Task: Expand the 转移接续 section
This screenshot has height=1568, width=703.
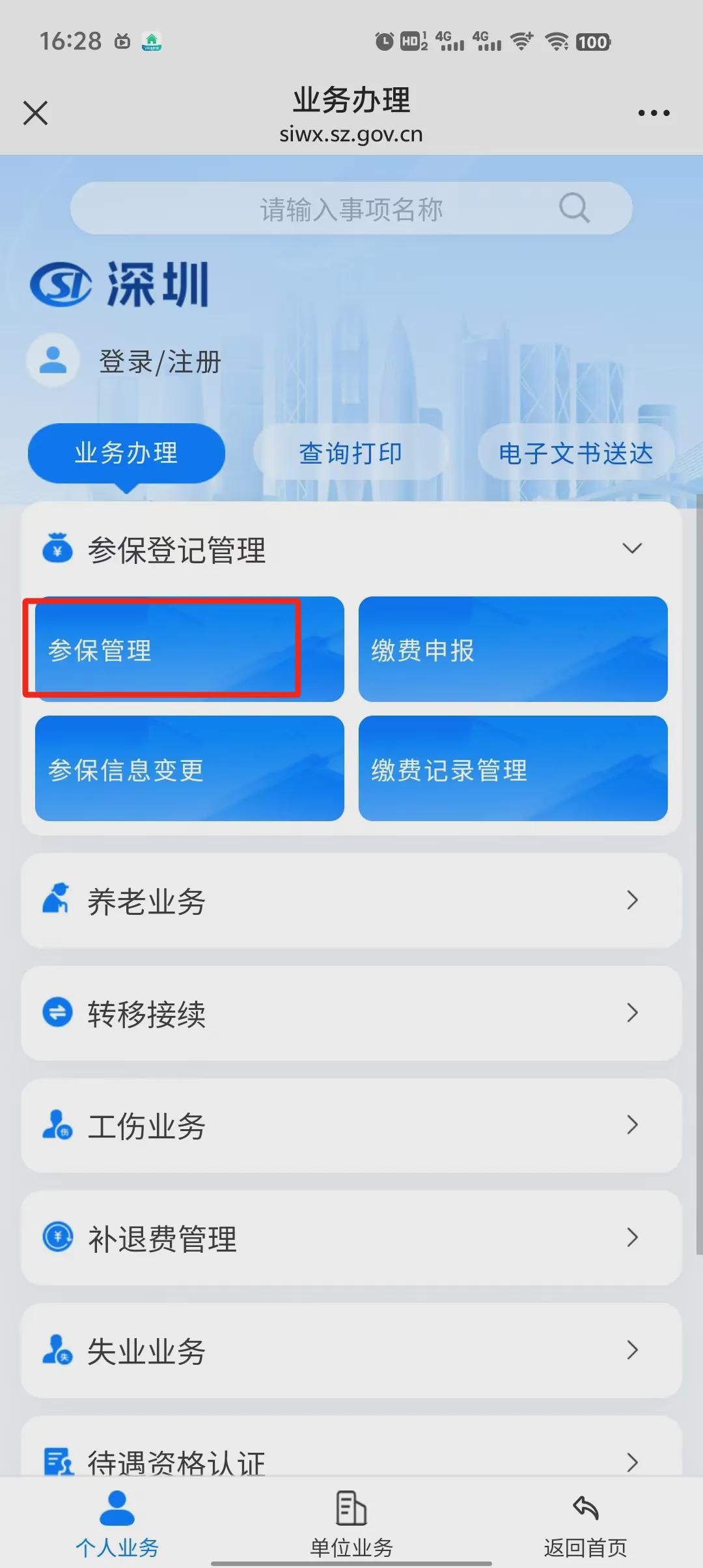Action: click(351, 1013)
